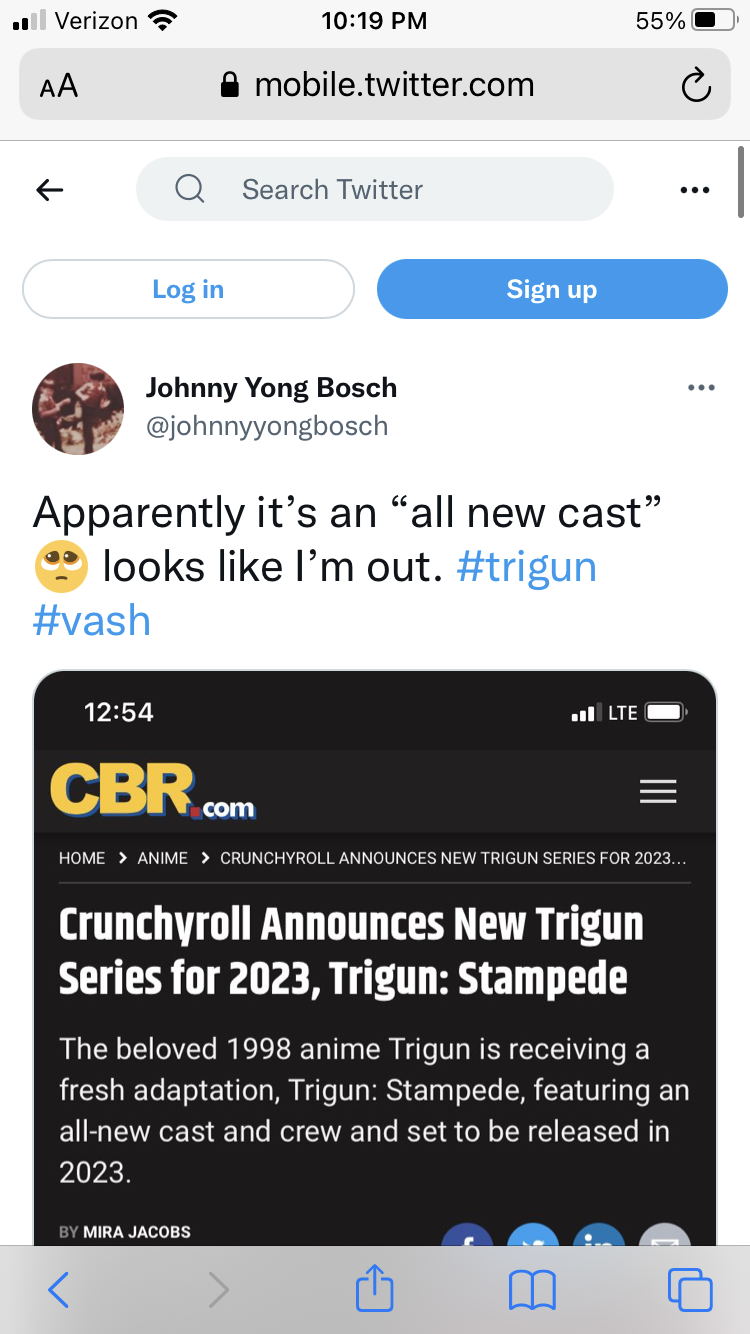The width and height of the screenshot is (750, 1334).
Task: Open Safari bookmarks
Action: pyautogui.click(x=532, y=1290)
